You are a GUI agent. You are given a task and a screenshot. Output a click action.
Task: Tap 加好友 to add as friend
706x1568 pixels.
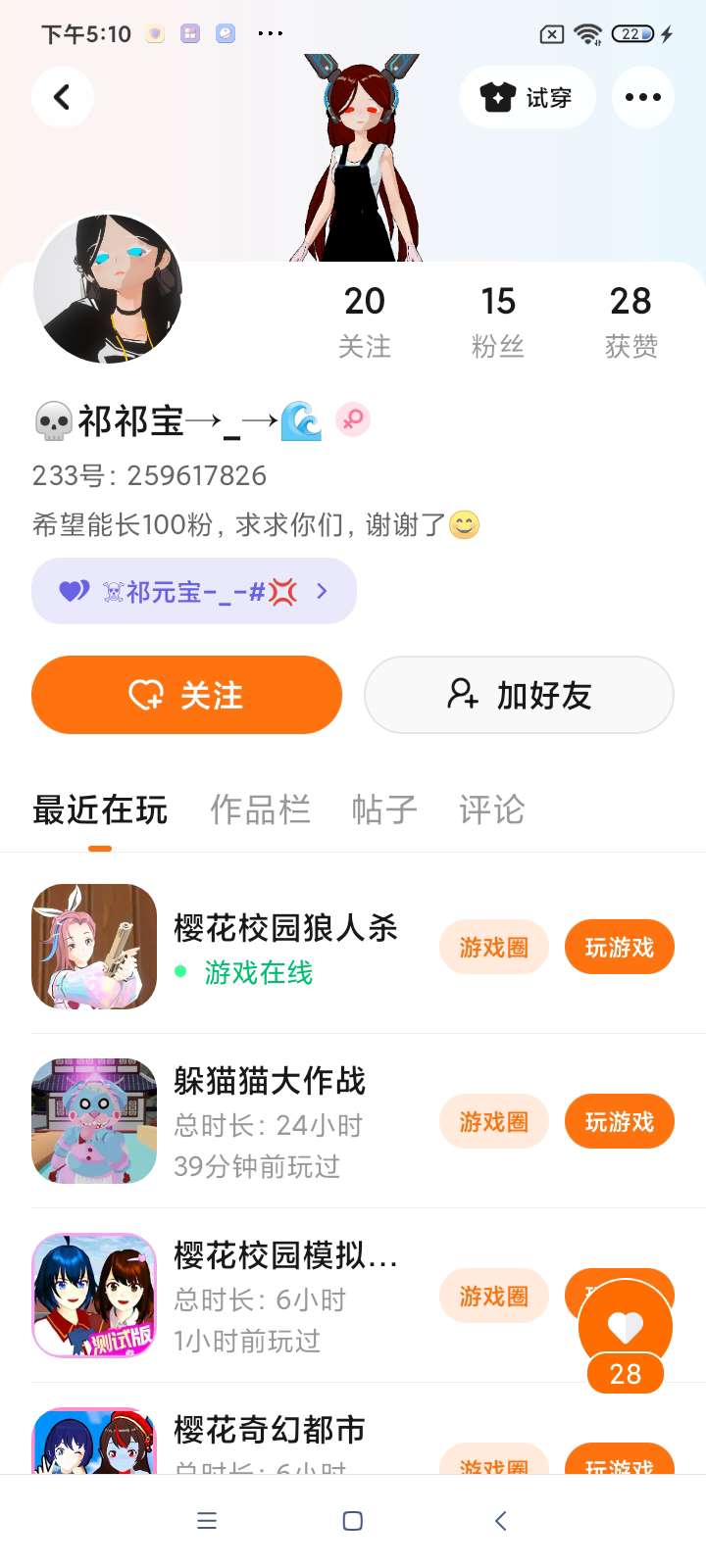(519, 695)
